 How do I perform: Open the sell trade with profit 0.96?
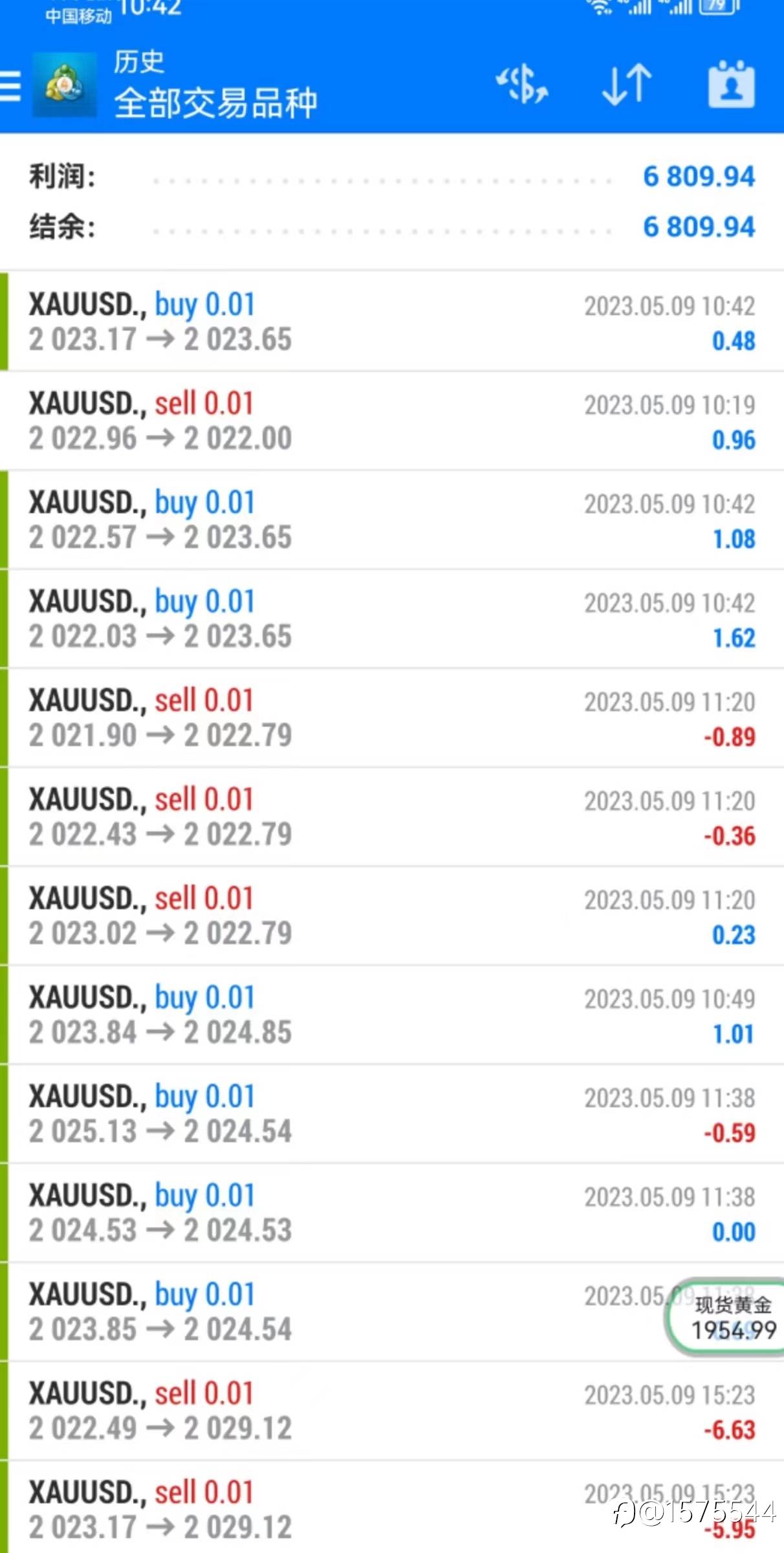pos(392,421)
